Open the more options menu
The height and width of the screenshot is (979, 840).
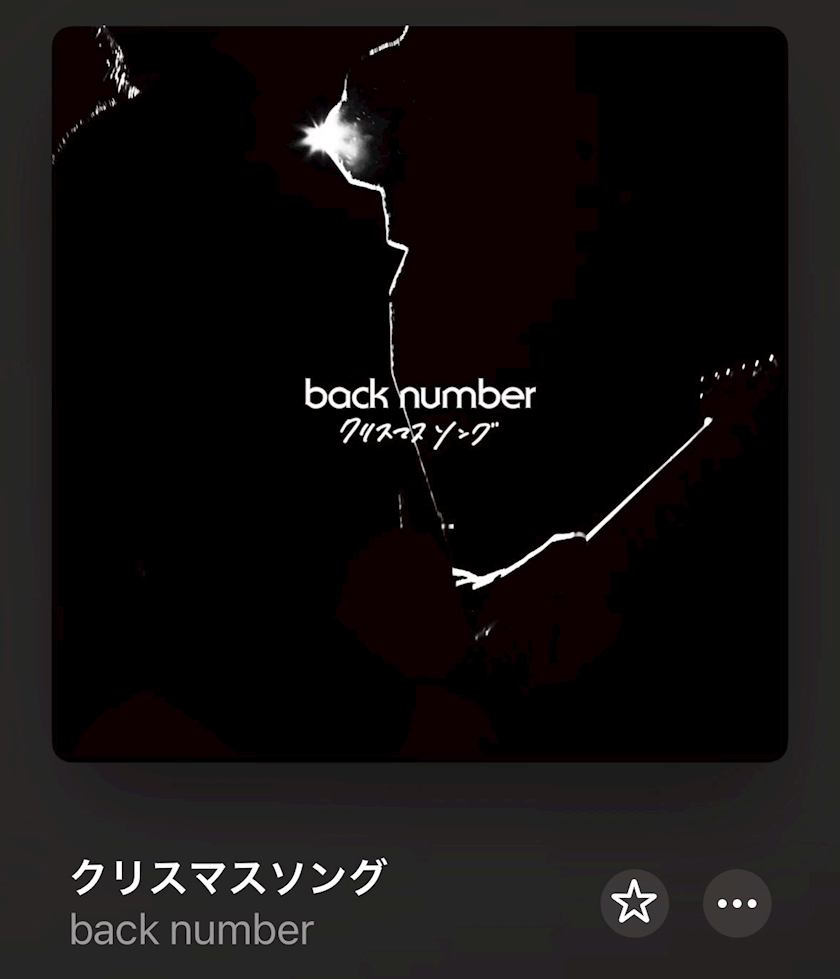(737, 903)
